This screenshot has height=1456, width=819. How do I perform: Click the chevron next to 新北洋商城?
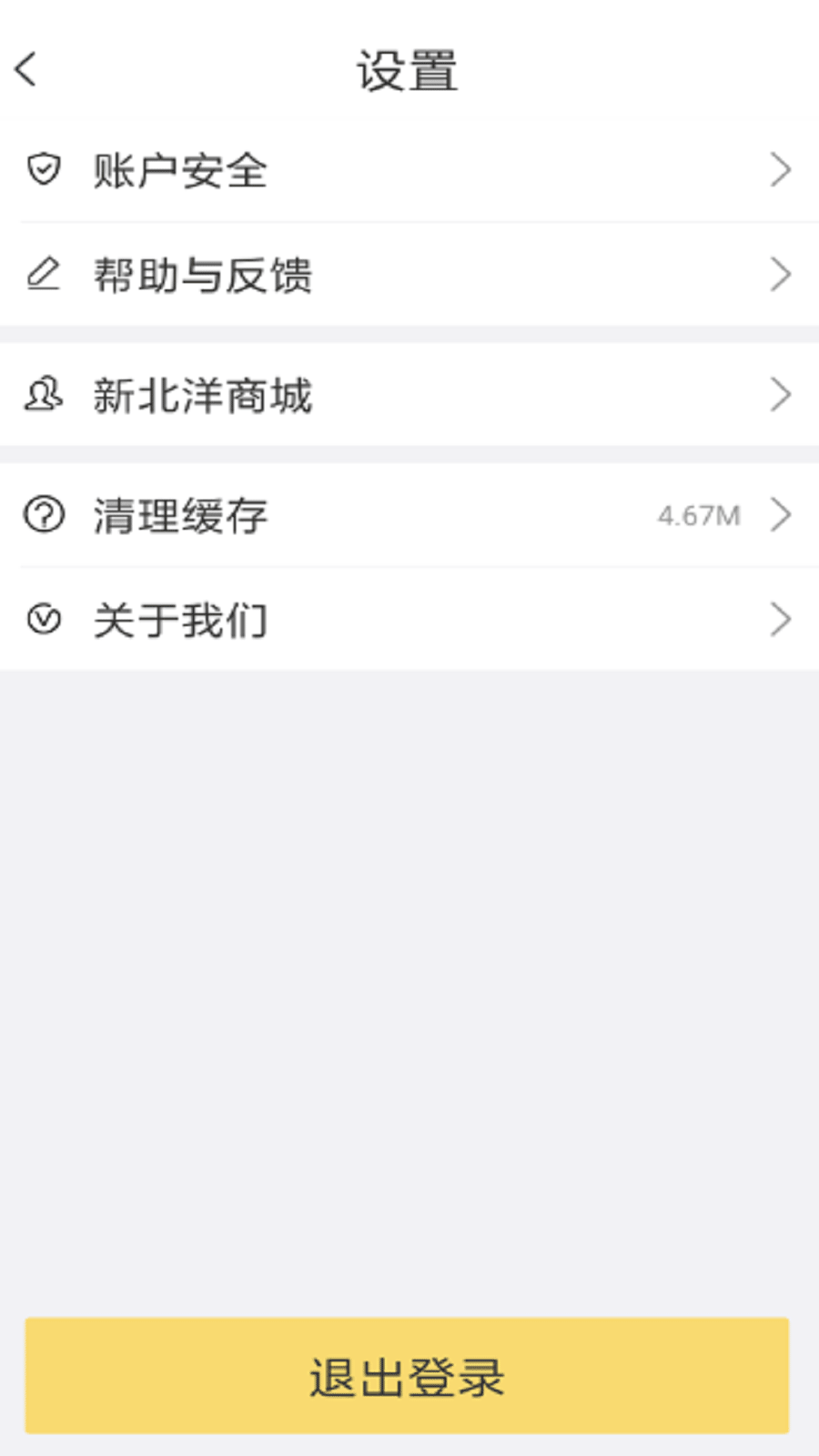coord(781,394)
